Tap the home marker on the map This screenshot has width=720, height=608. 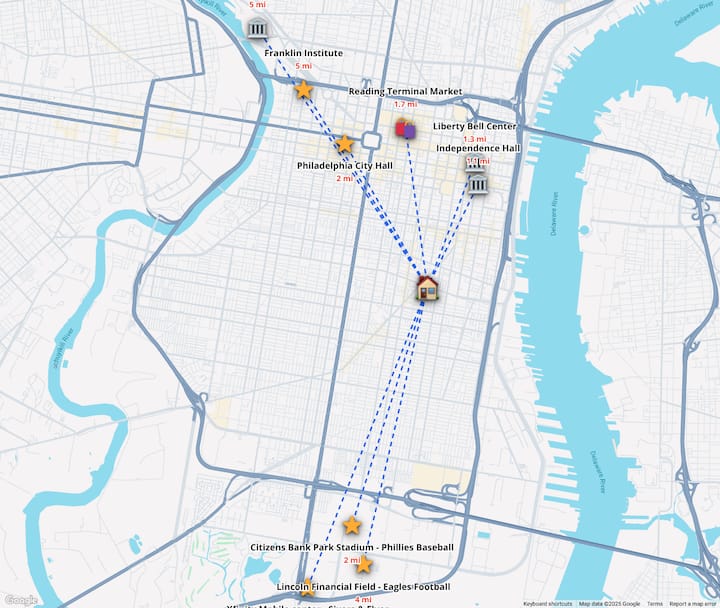428,289
